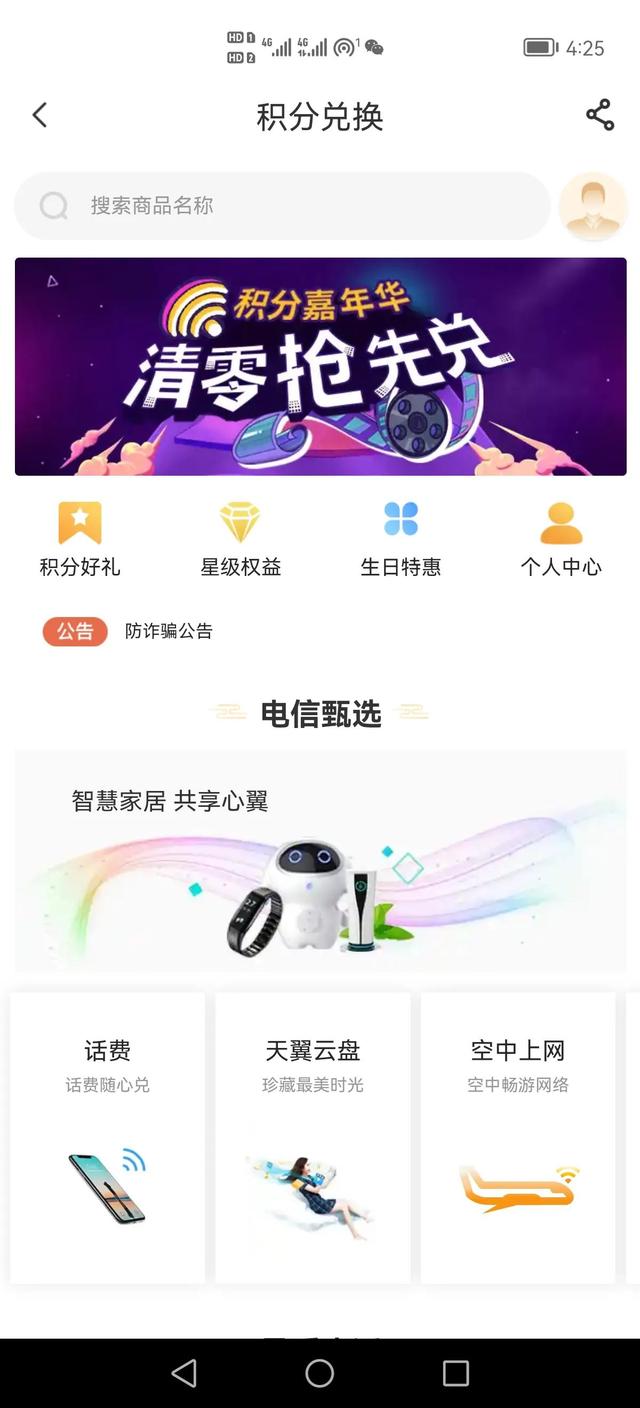The height and width of the screenshot is (1408, 640).
Task: Open the 智慧家居 共享心翼 banner
Action: [320, 861]
